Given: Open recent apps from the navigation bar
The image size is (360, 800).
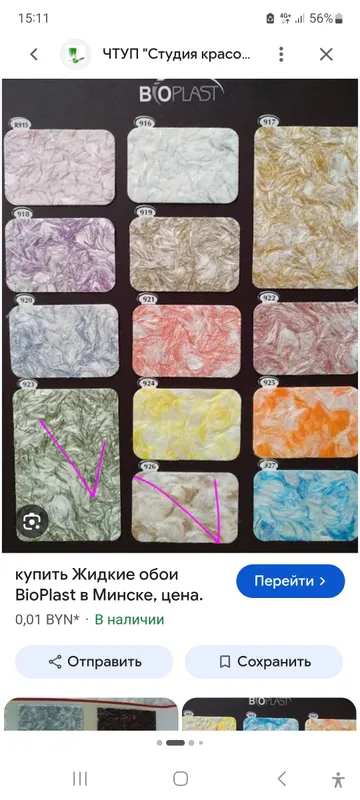Looking at the screenshot, I should pyautogui.click(x=80, y=779).
